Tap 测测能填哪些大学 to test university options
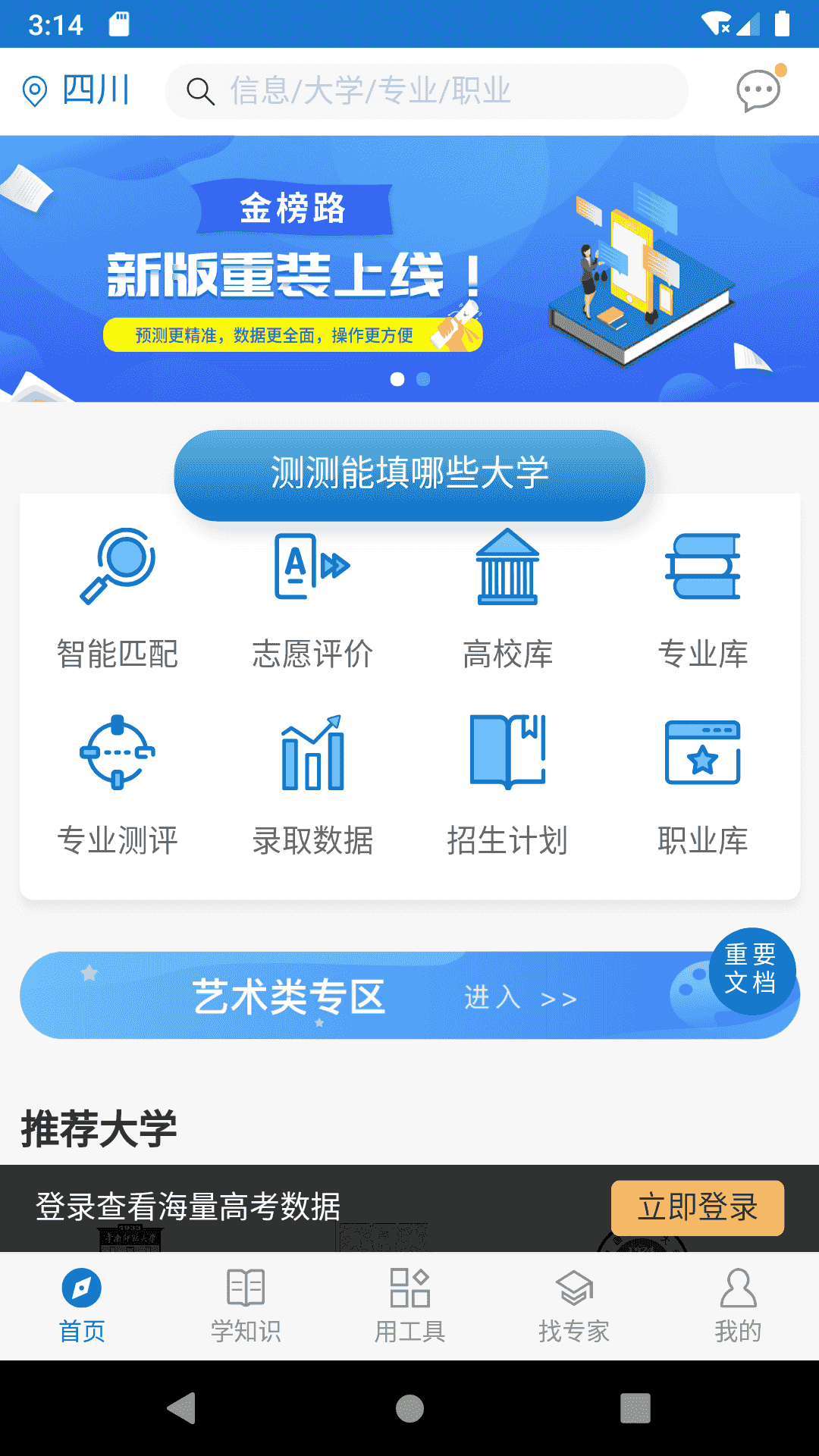Screen dimensions: 819x1456 tap(409, 474)
